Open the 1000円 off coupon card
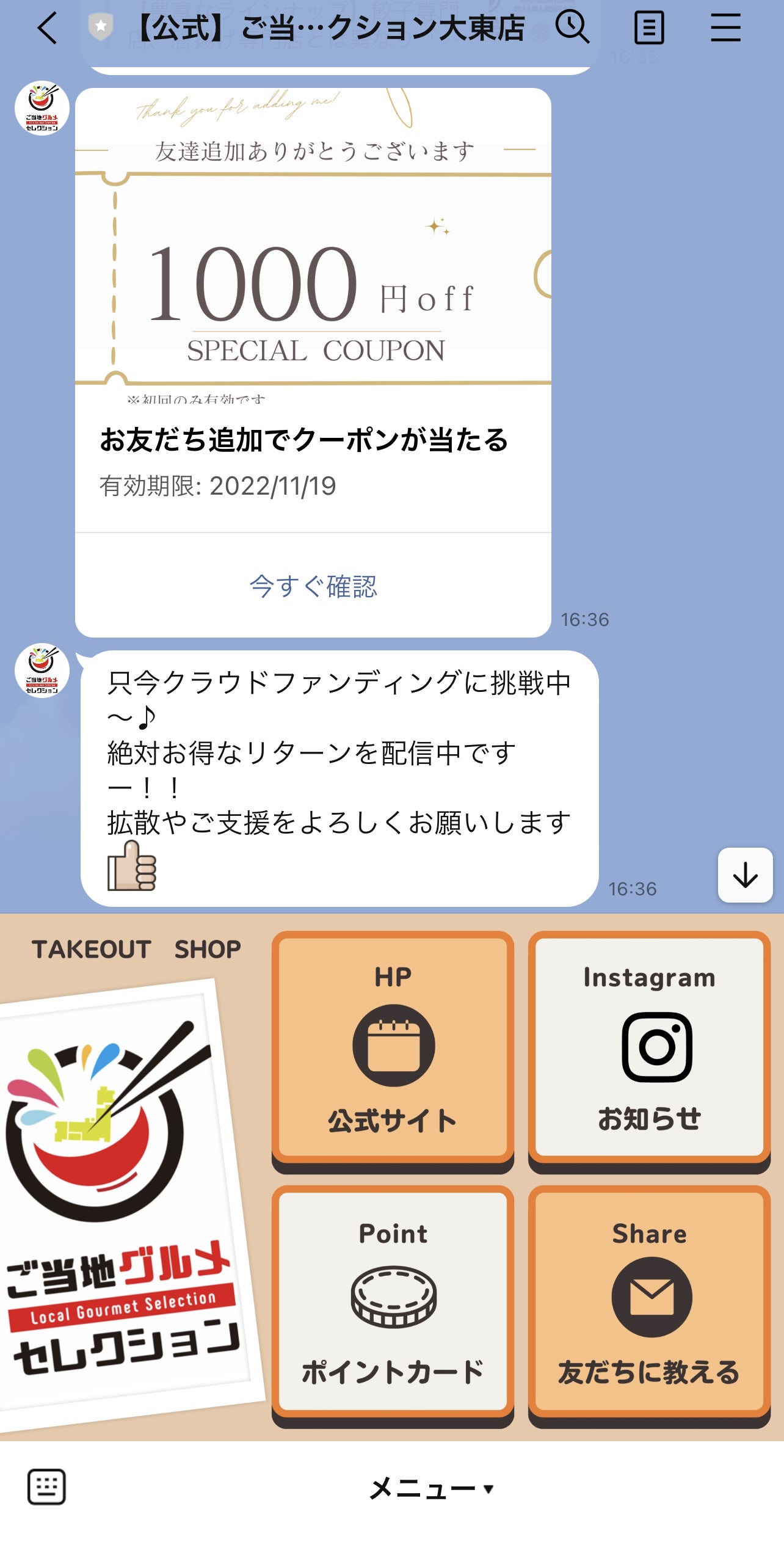Viewport: 784px width, 1564px height. pyautogui.click(x=313, y=281)
